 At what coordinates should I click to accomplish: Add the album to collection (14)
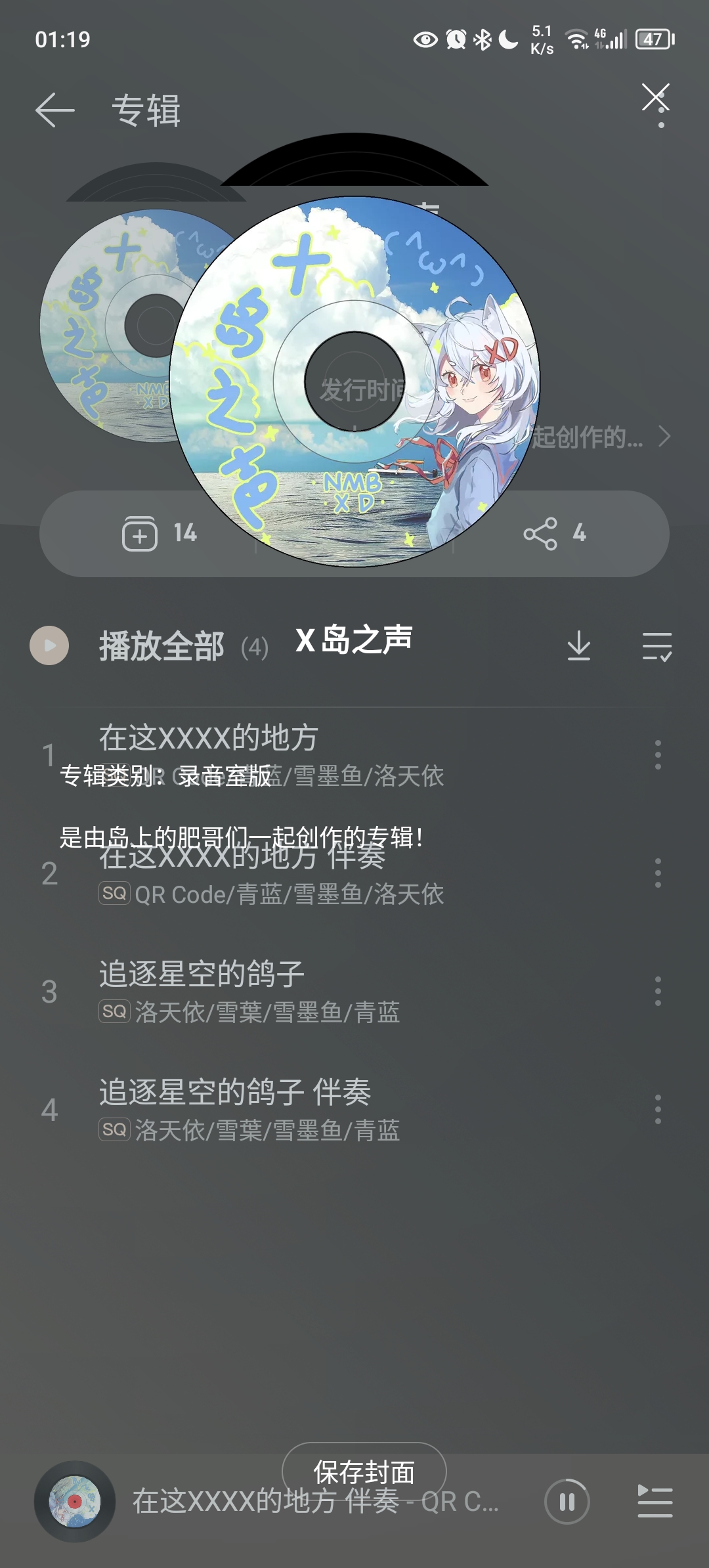click(160, 533)
